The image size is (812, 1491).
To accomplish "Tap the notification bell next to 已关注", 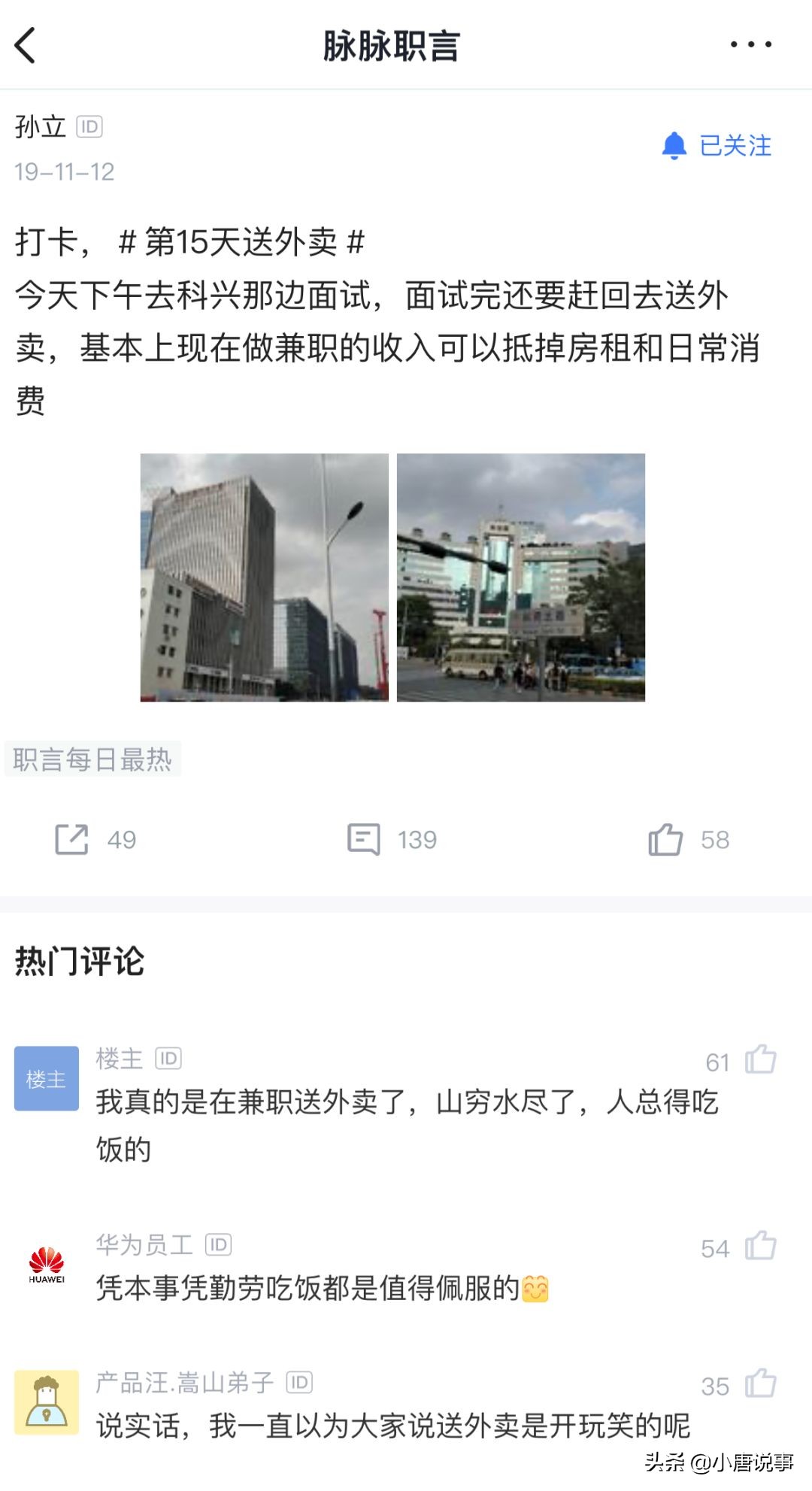I will (676, 147).
